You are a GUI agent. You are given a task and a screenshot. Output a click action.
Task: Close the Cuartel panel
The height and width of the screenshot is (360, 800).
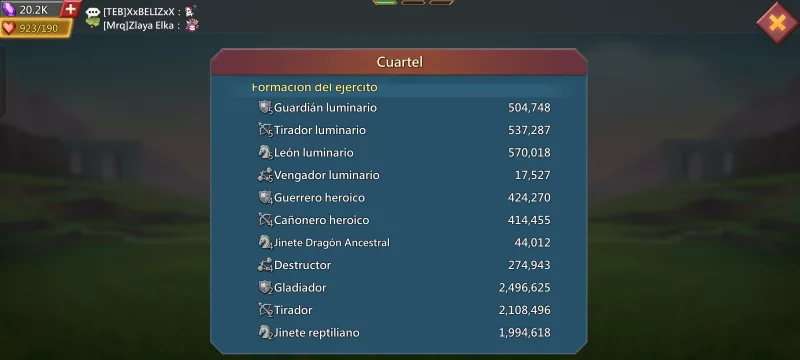[777, 23]
